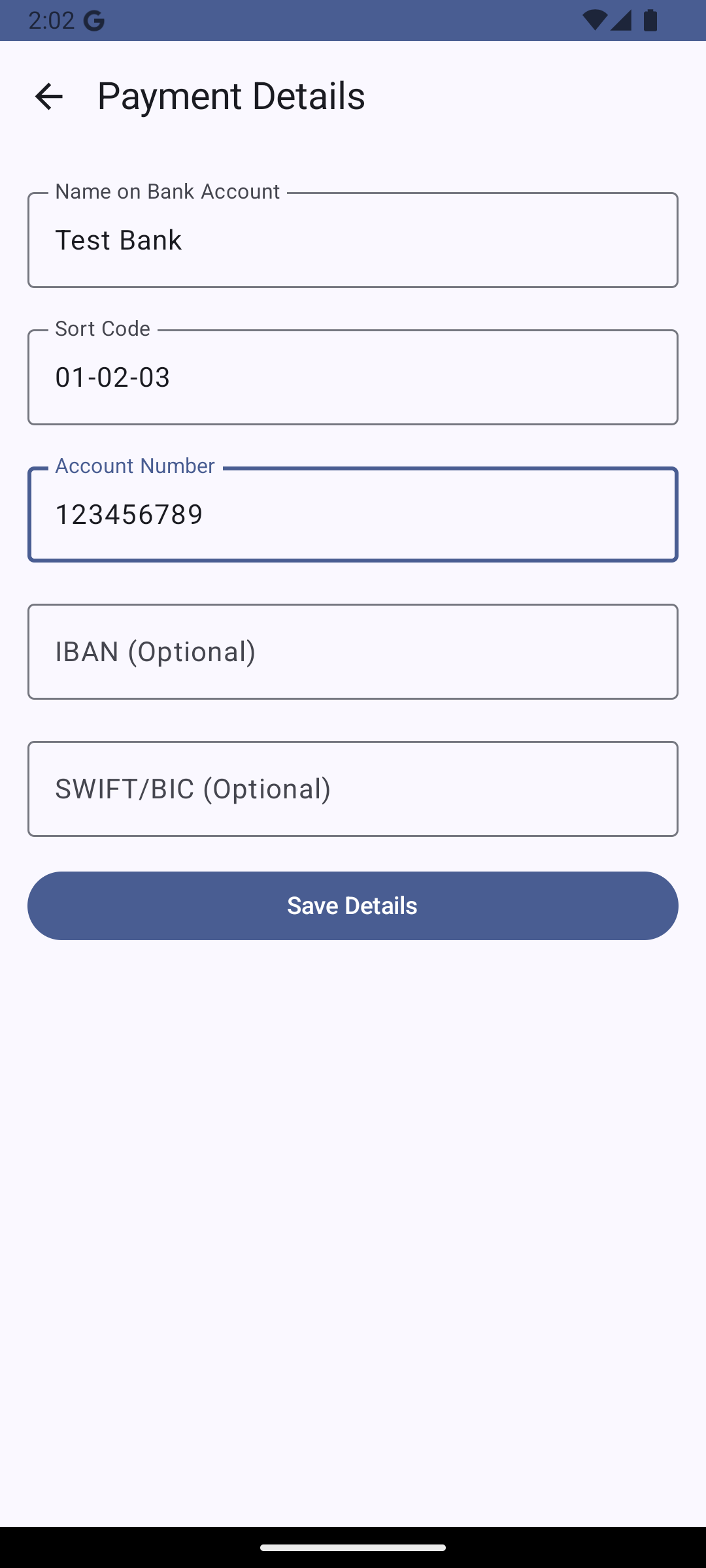Focus the Account Number field

tap(353, 515)
